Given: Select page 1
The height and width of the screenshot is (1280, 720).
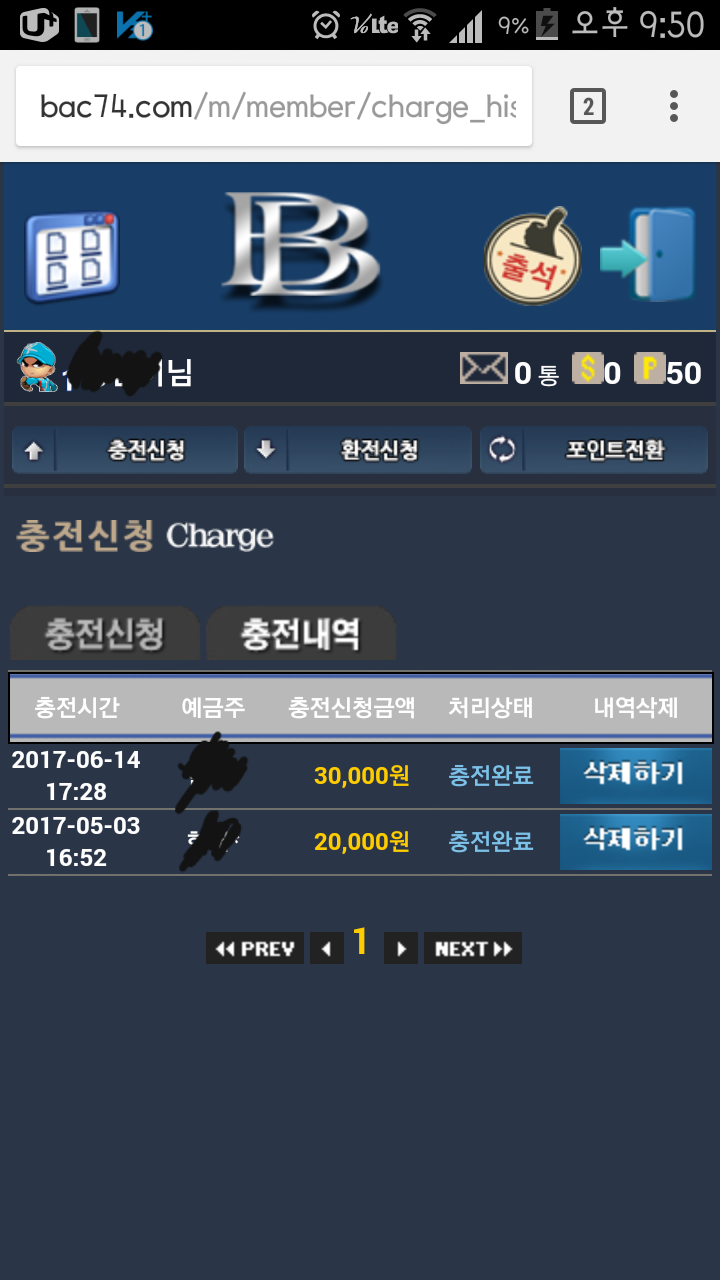Looking at the screenshot, I should coord(361,942).
